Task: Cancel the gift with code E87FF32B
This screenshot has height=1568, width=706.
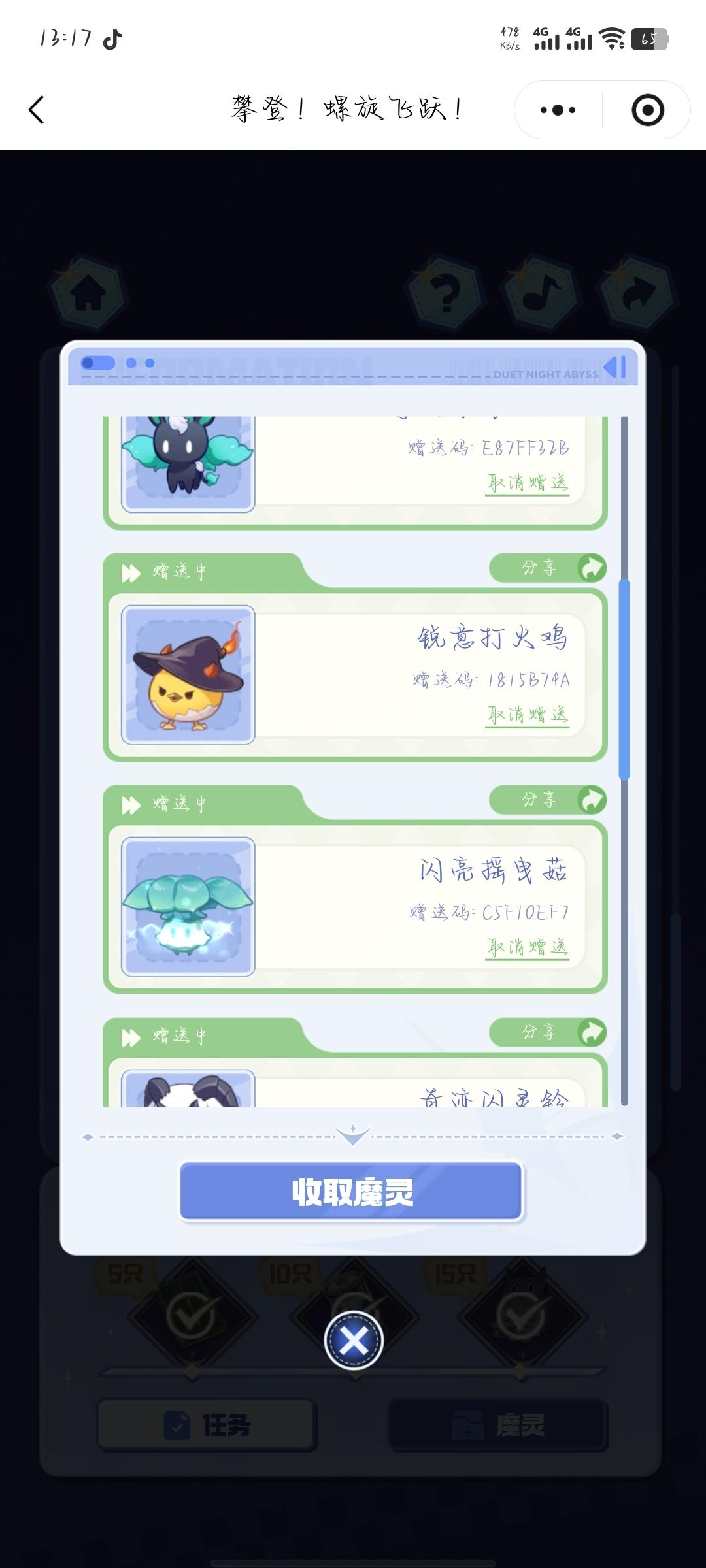Action: tap(527, 483)
